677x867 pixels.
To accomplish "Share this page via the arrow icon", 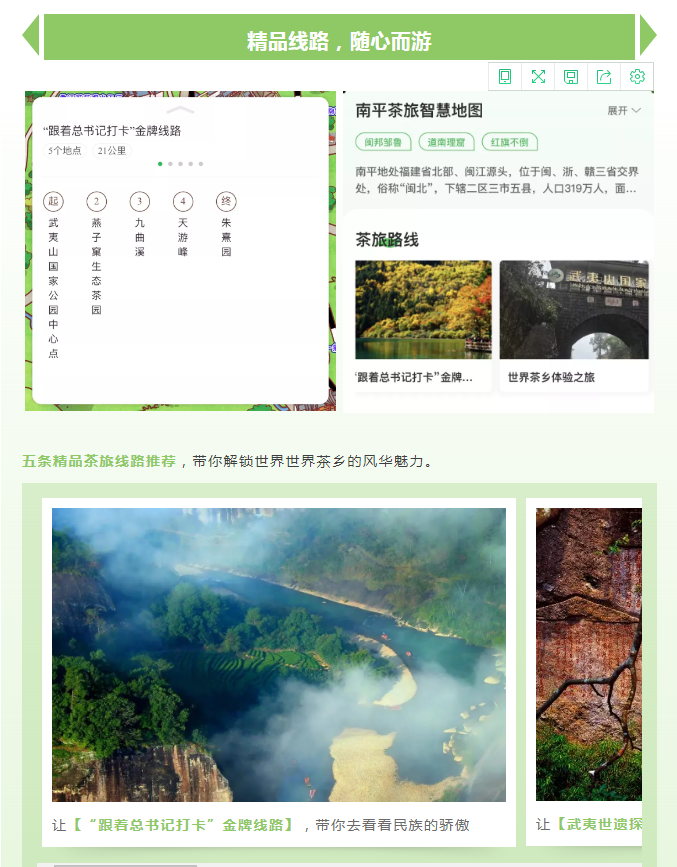I will pos(604,77).
